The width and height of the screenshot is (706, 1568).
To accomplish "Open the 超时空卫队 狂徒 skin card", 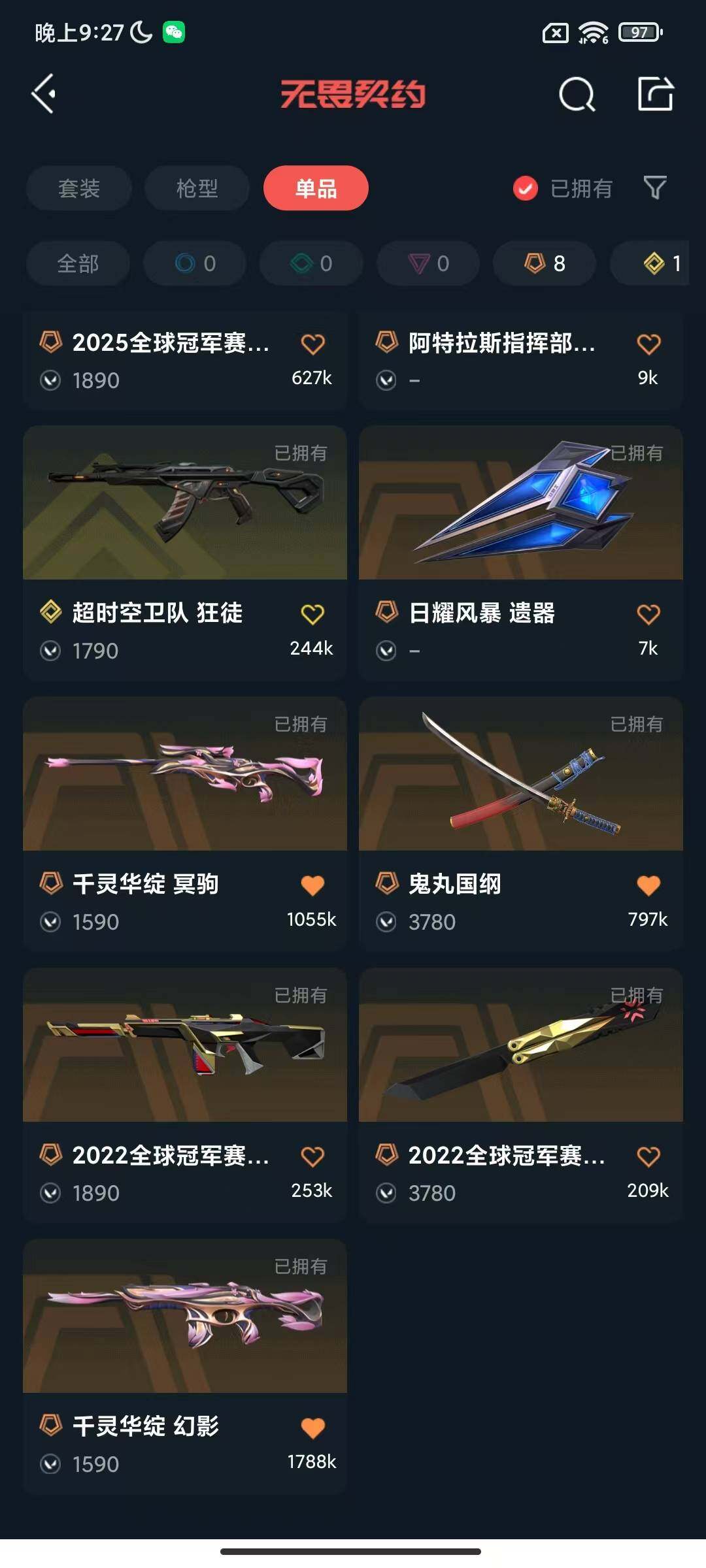I will (x=185, y=503).
